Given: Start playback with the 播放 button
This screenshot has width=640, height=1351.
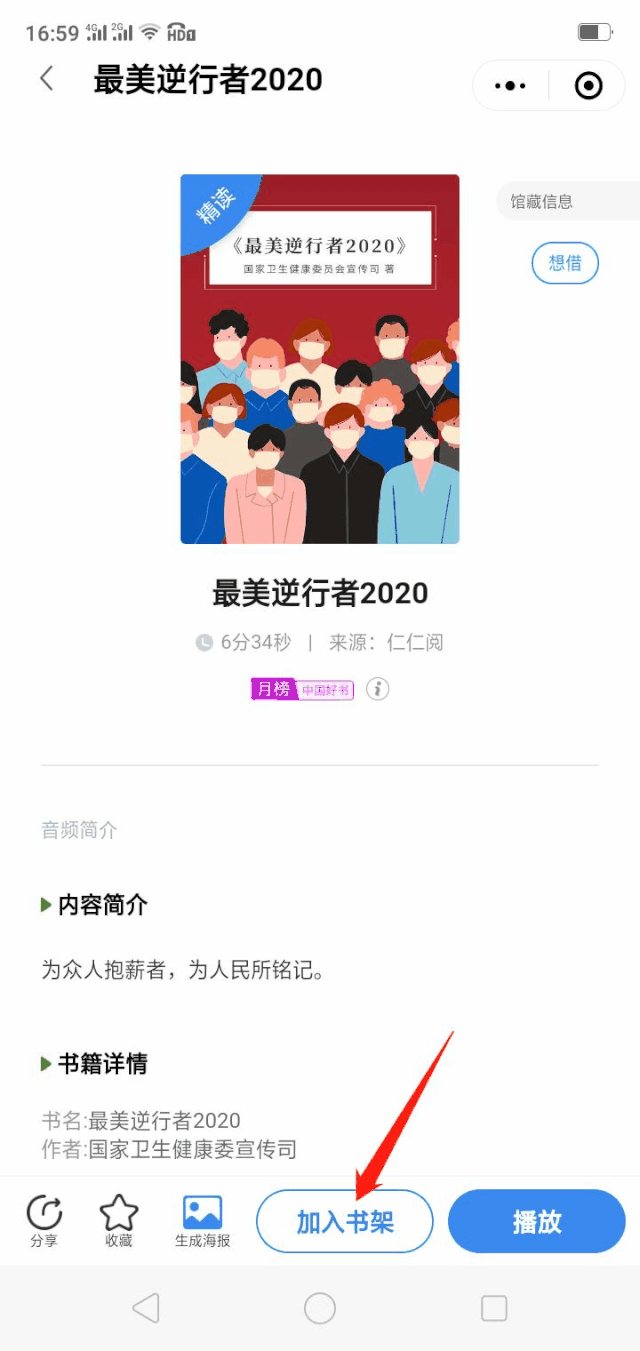Looking at the screenshot, I should point(537,1221).
